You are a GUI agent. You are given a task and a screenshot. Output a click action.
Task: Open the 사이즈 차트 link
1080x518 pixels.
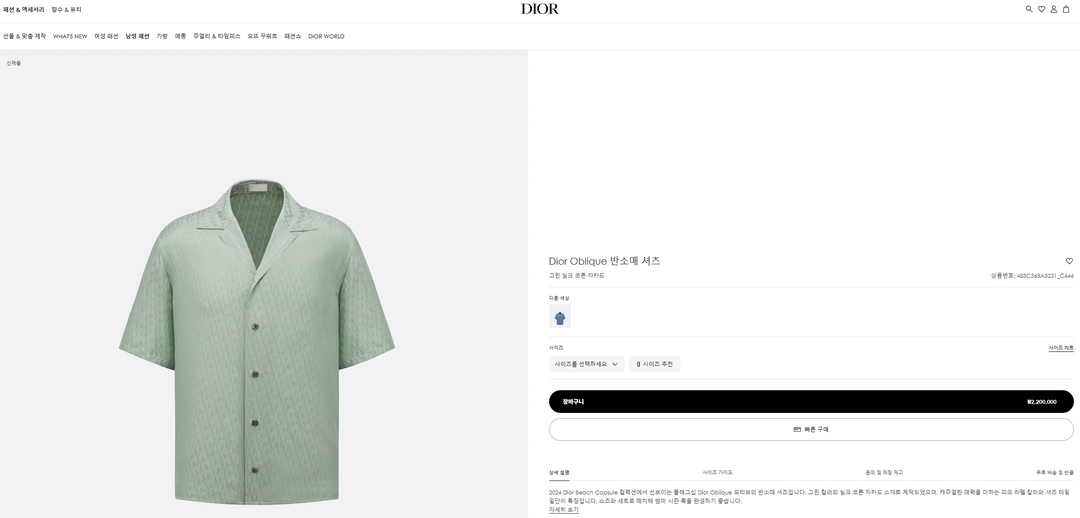click(1061, 348)
